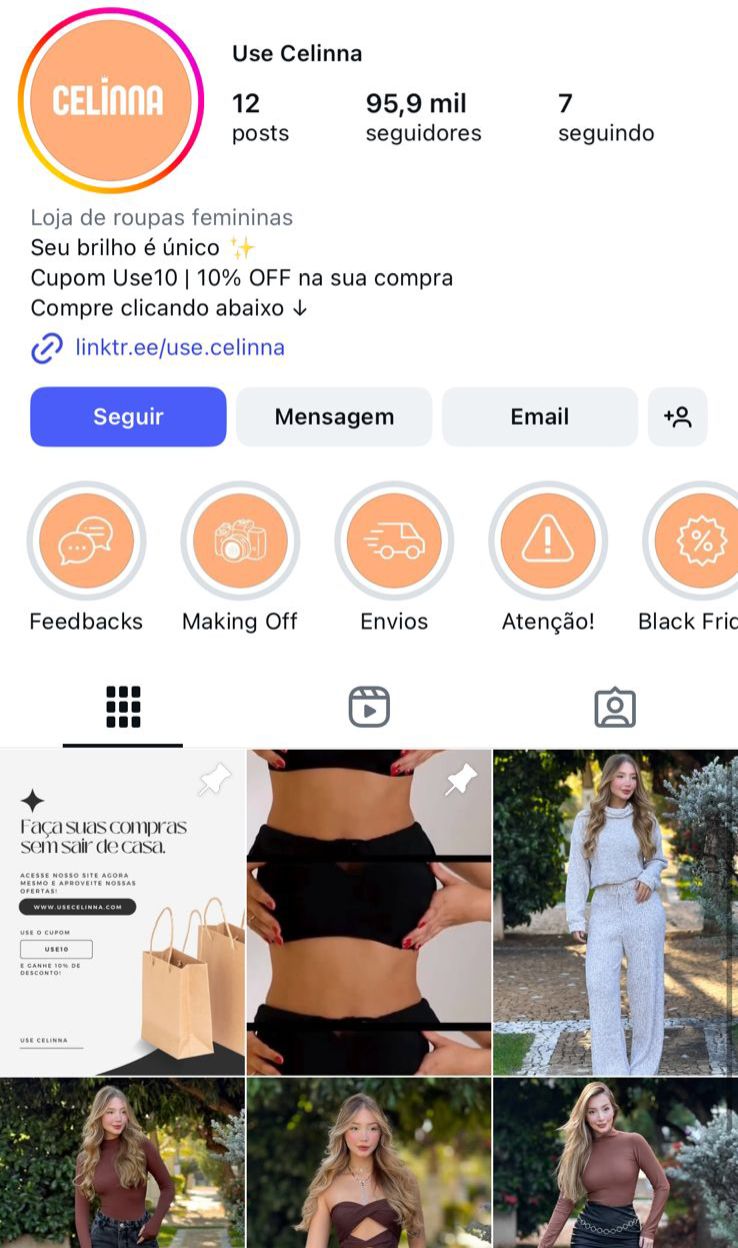Switch to the tagged photos tab
The image size is (738, 1248).
[615, 707]
